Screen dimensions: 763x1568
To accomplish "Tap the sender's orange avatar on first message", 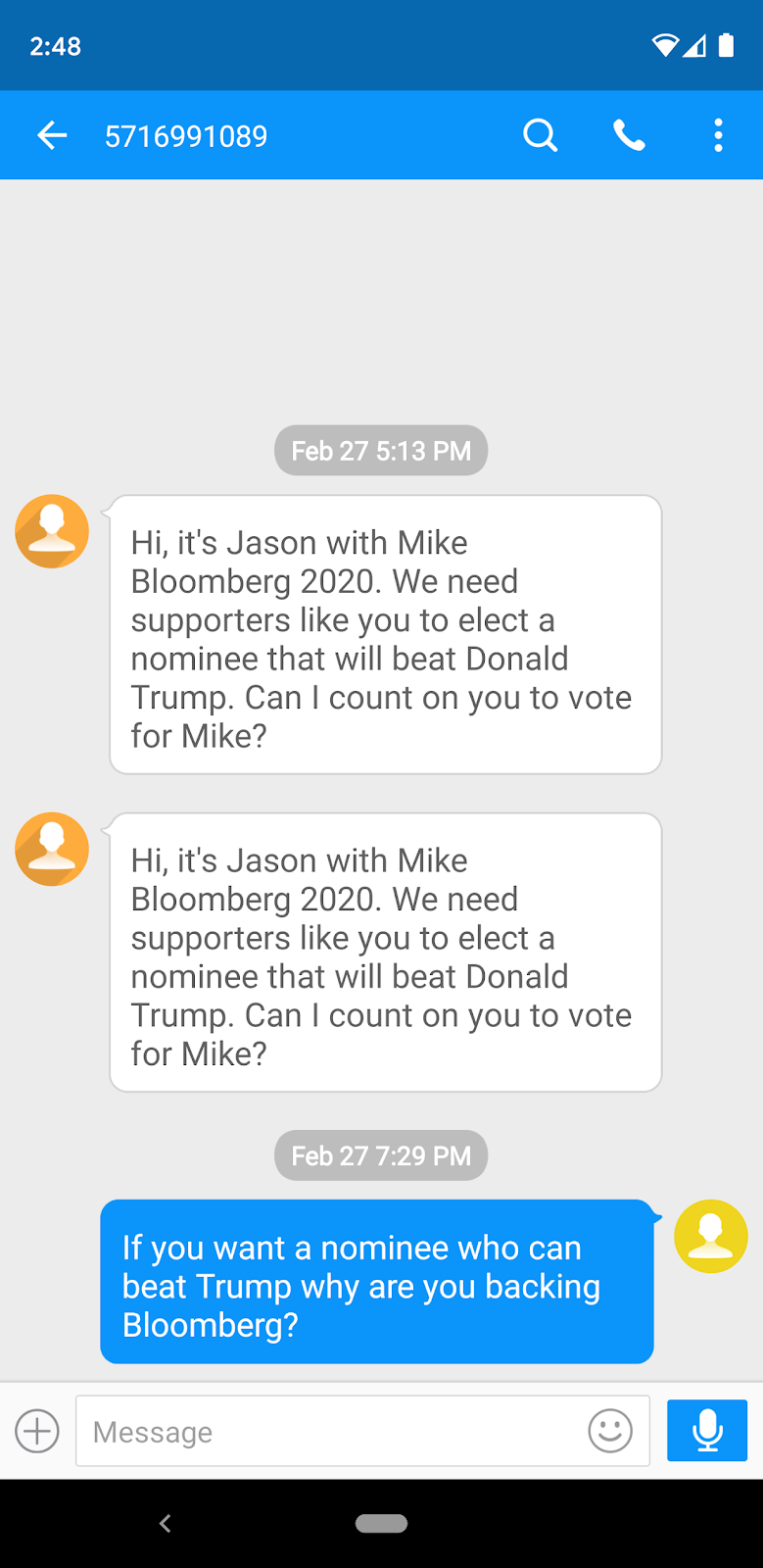I will pyautogui.click(x=52, y=531).
